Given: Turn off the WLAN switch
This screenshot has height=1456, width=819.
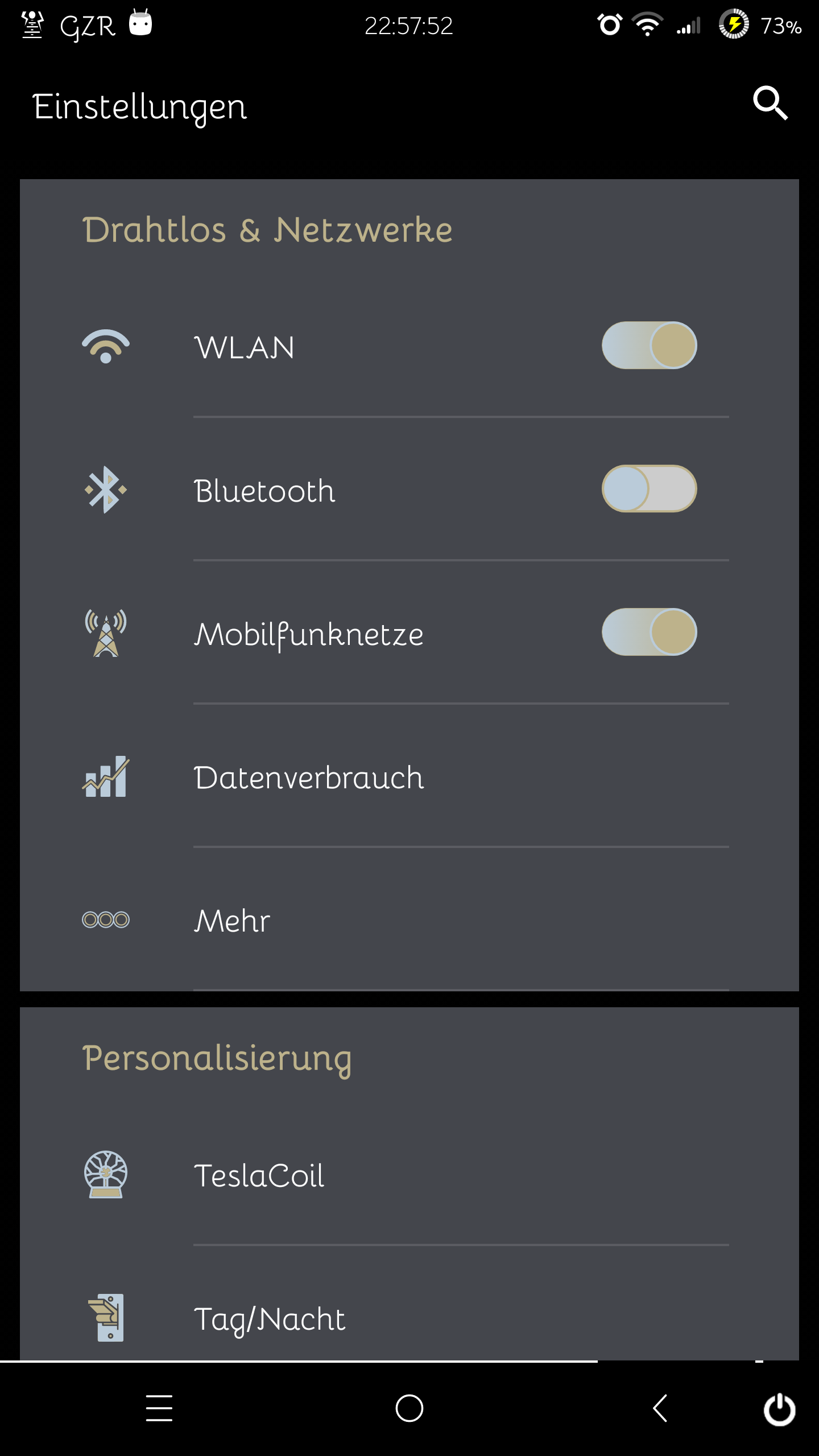Looking at the screenshot, I should pos(649,346).
